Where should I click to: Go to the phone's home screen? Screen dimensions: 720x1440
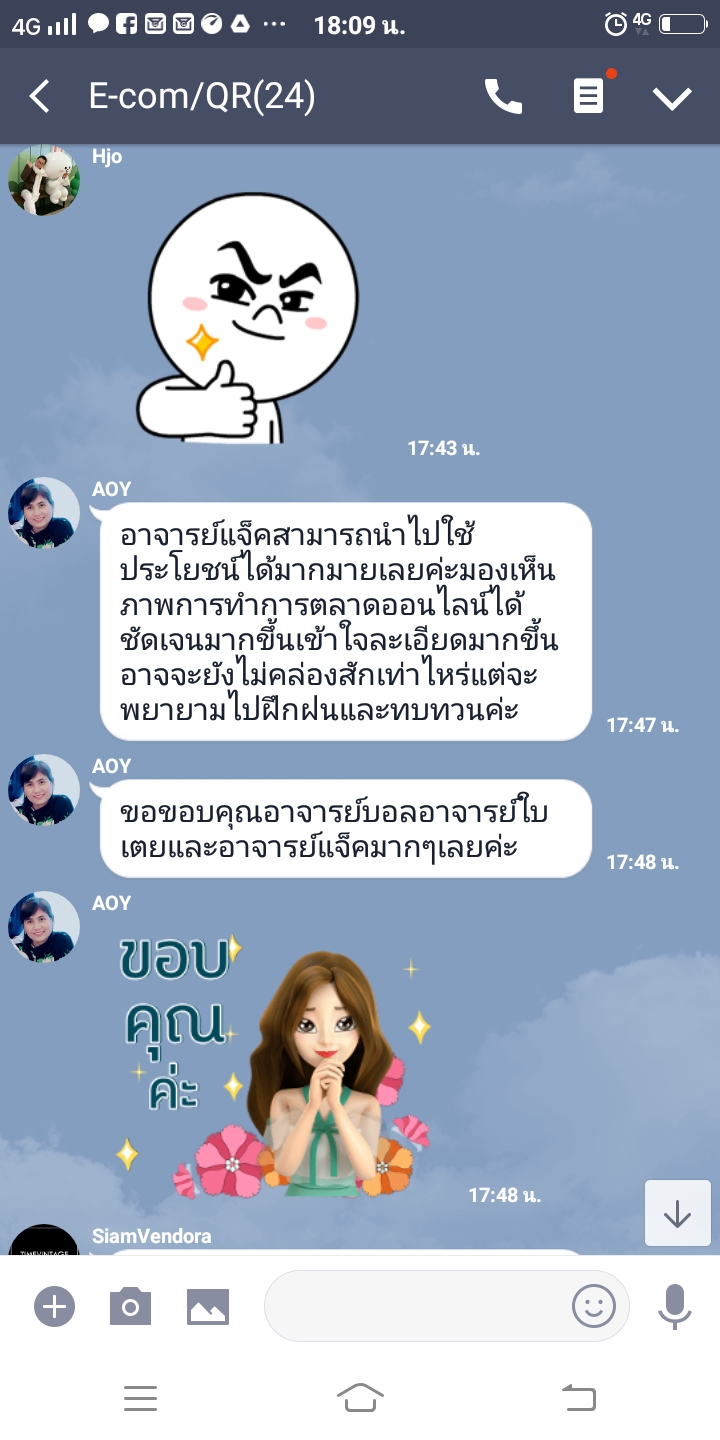pos(360,1398)
